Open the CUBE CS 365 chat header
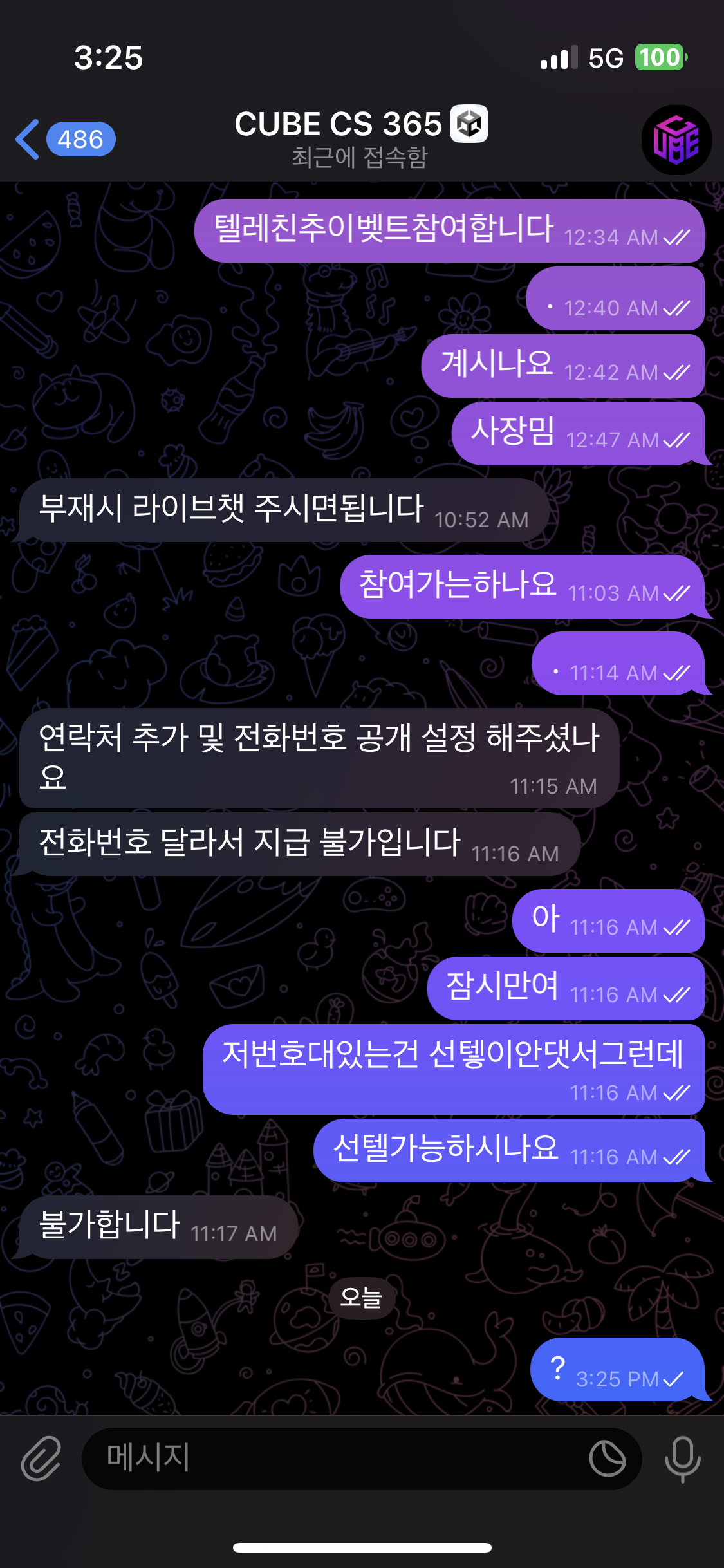 (360, 138)
